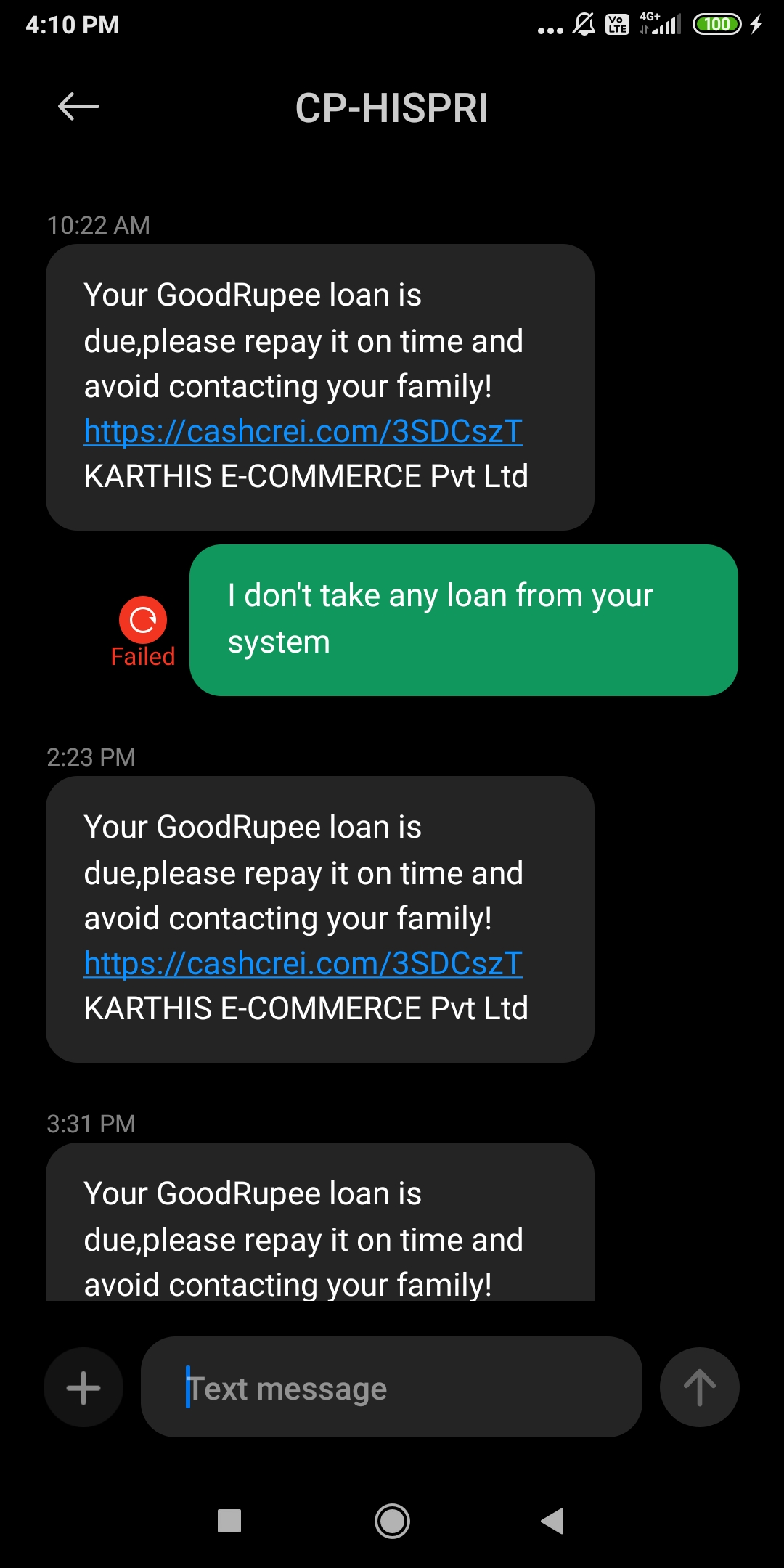Go back using the top-left arrow
This screenshot has width=784, height=1568.
(x=78, y=107)
